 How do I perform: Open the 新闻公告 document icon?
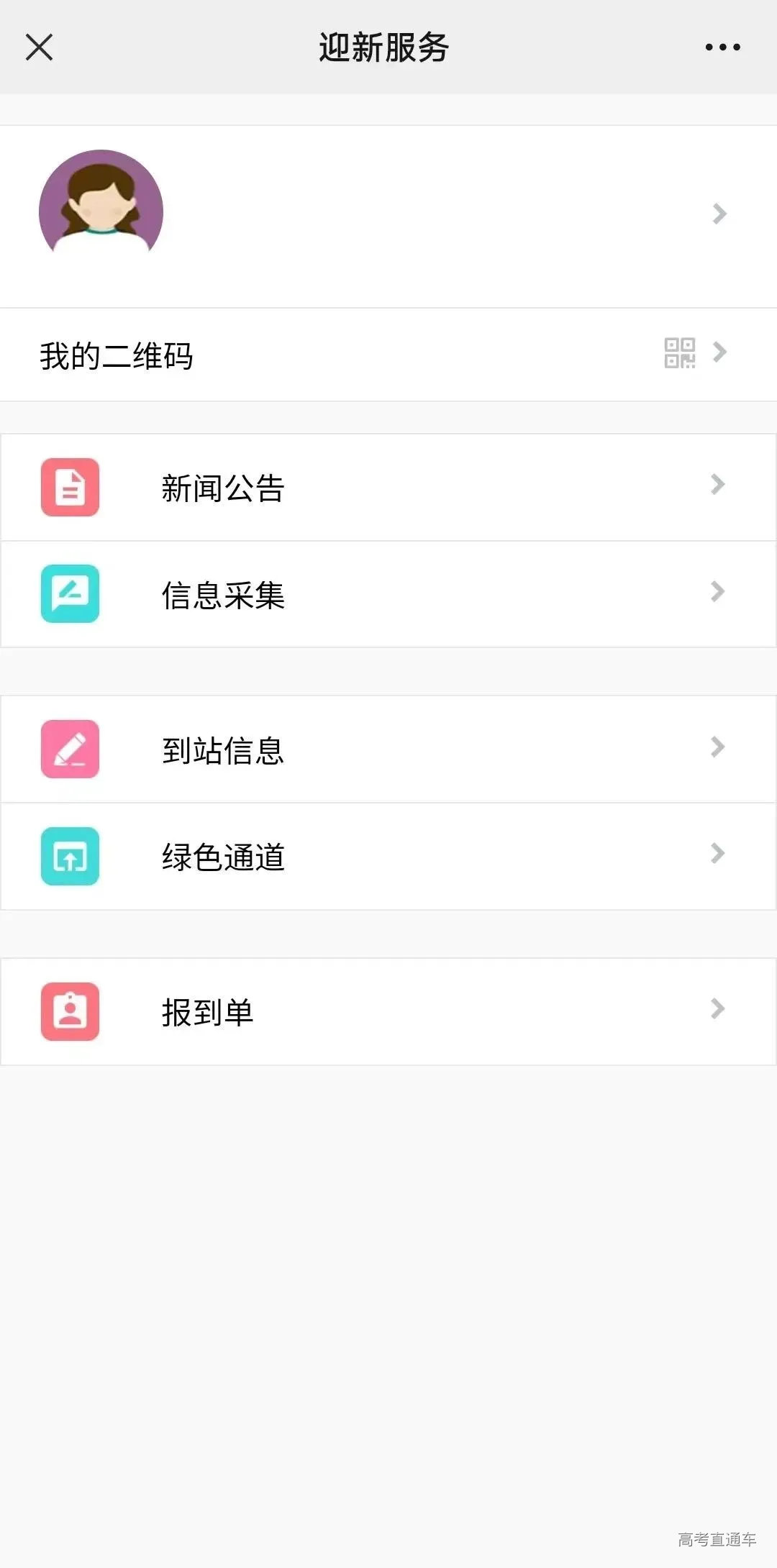pos(70,487)
